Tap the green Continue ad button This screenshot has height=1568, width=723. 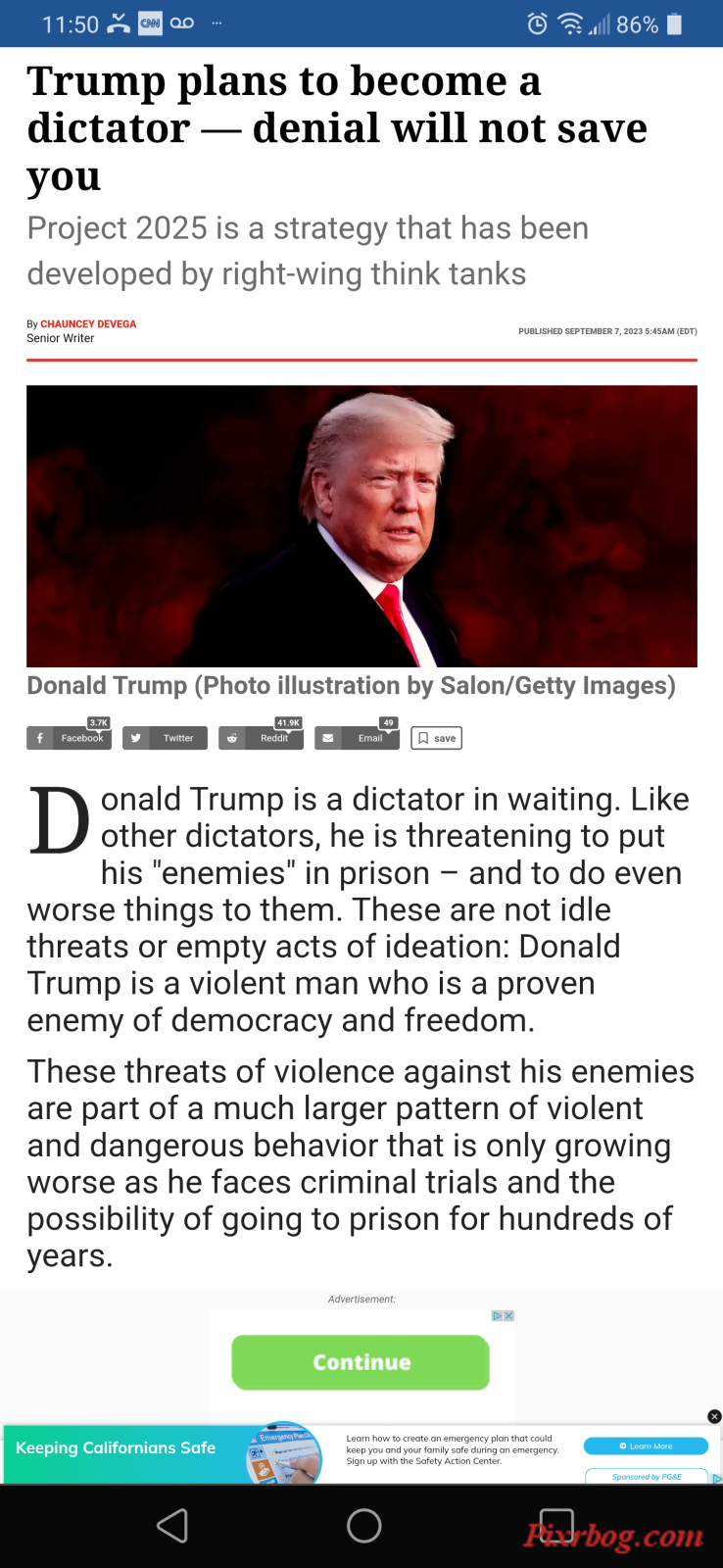click(361, 1362)
